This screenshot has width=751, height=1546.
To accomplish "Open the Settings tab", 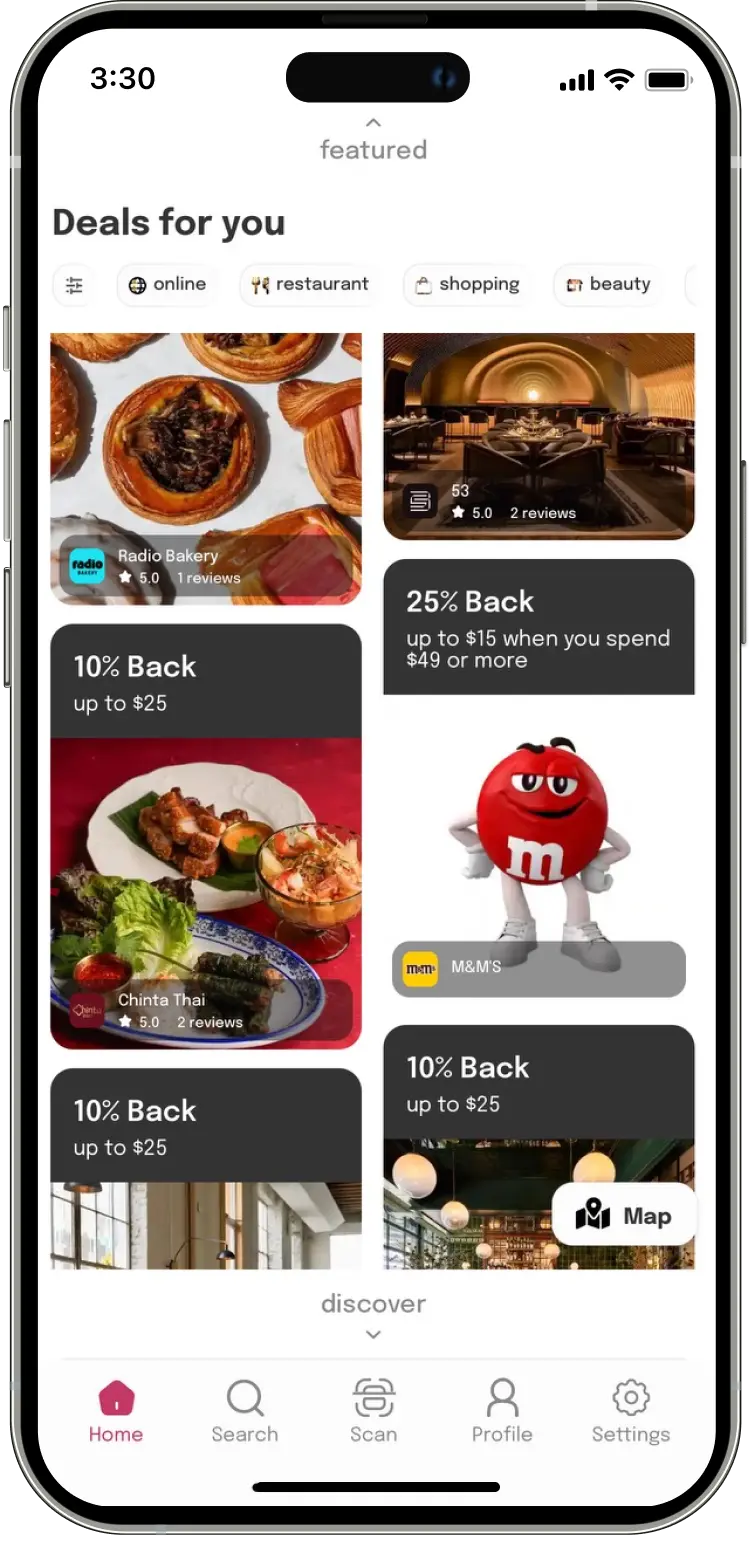I will click(631, 1411).
